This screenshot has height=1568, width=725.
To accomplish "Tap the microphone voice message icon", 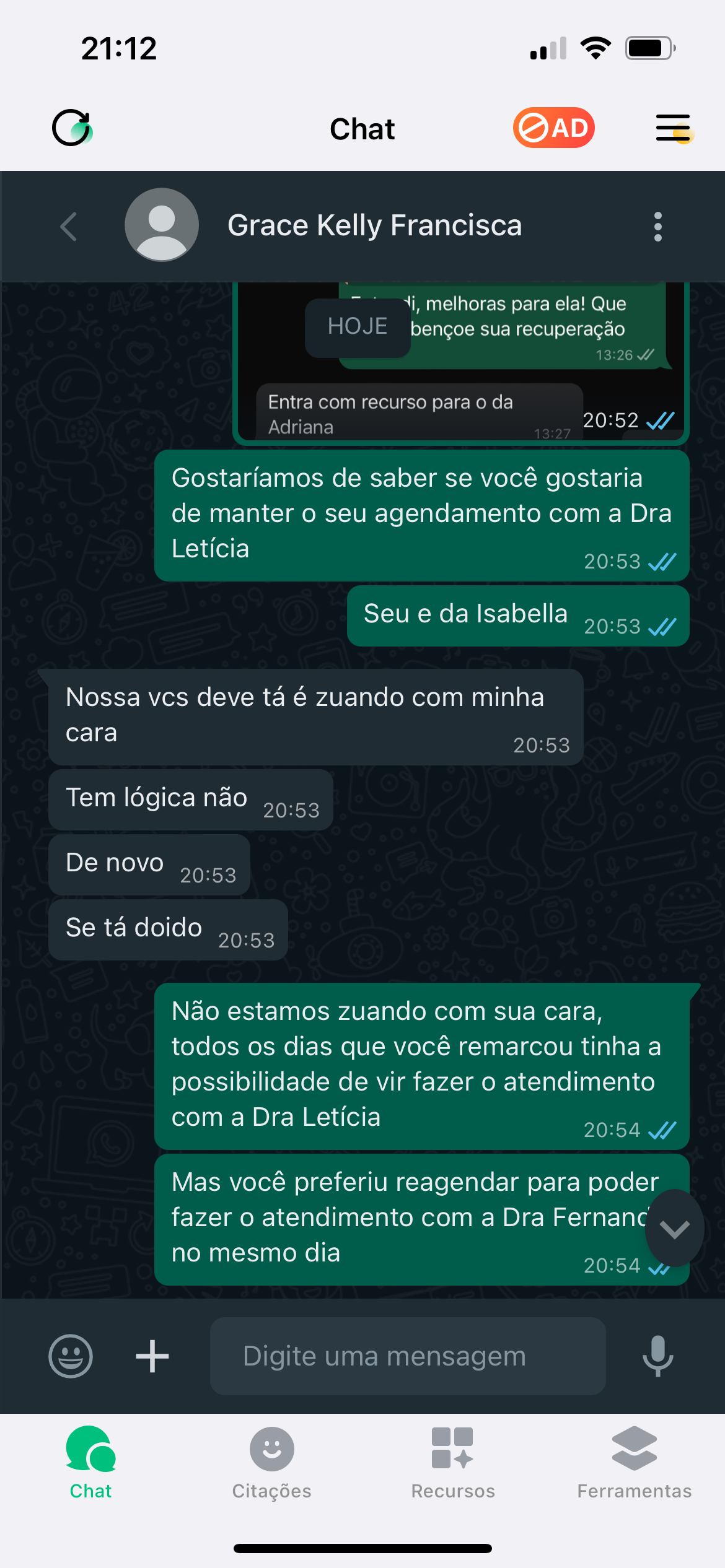I will (x=657, y=1356).
